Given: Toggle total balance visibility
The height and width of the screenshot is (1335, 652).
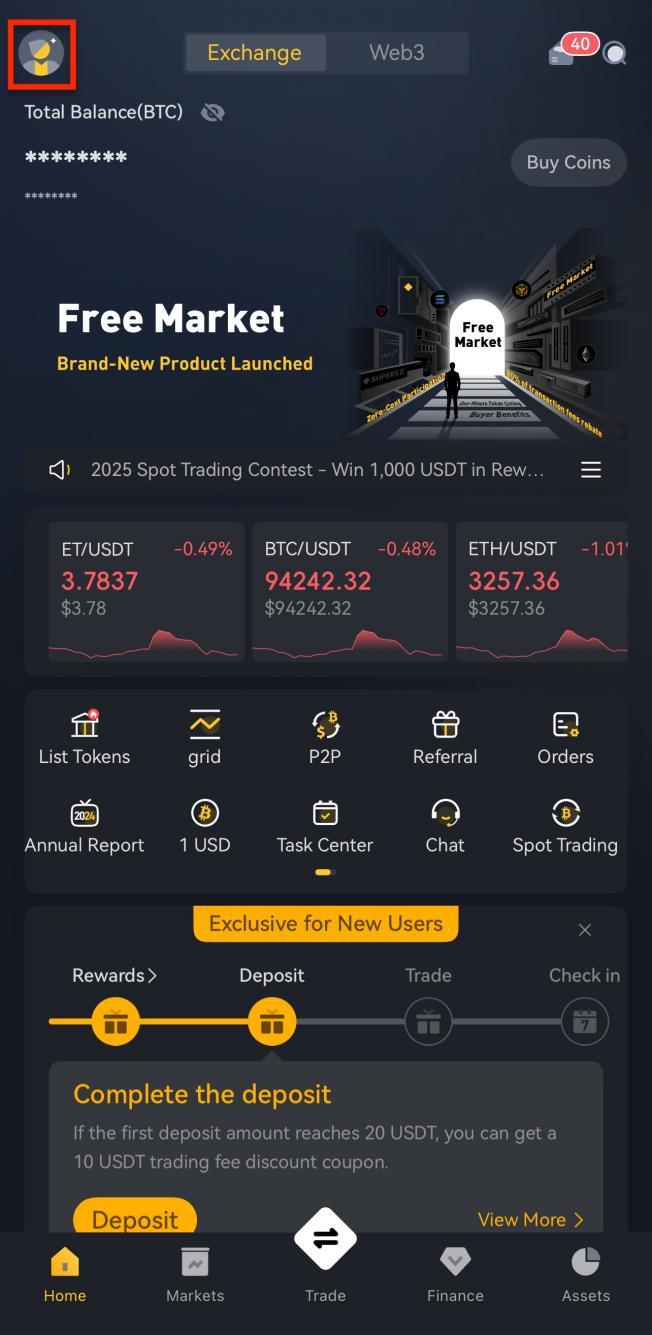Looking at the screenshot, I should pos(212,112).
